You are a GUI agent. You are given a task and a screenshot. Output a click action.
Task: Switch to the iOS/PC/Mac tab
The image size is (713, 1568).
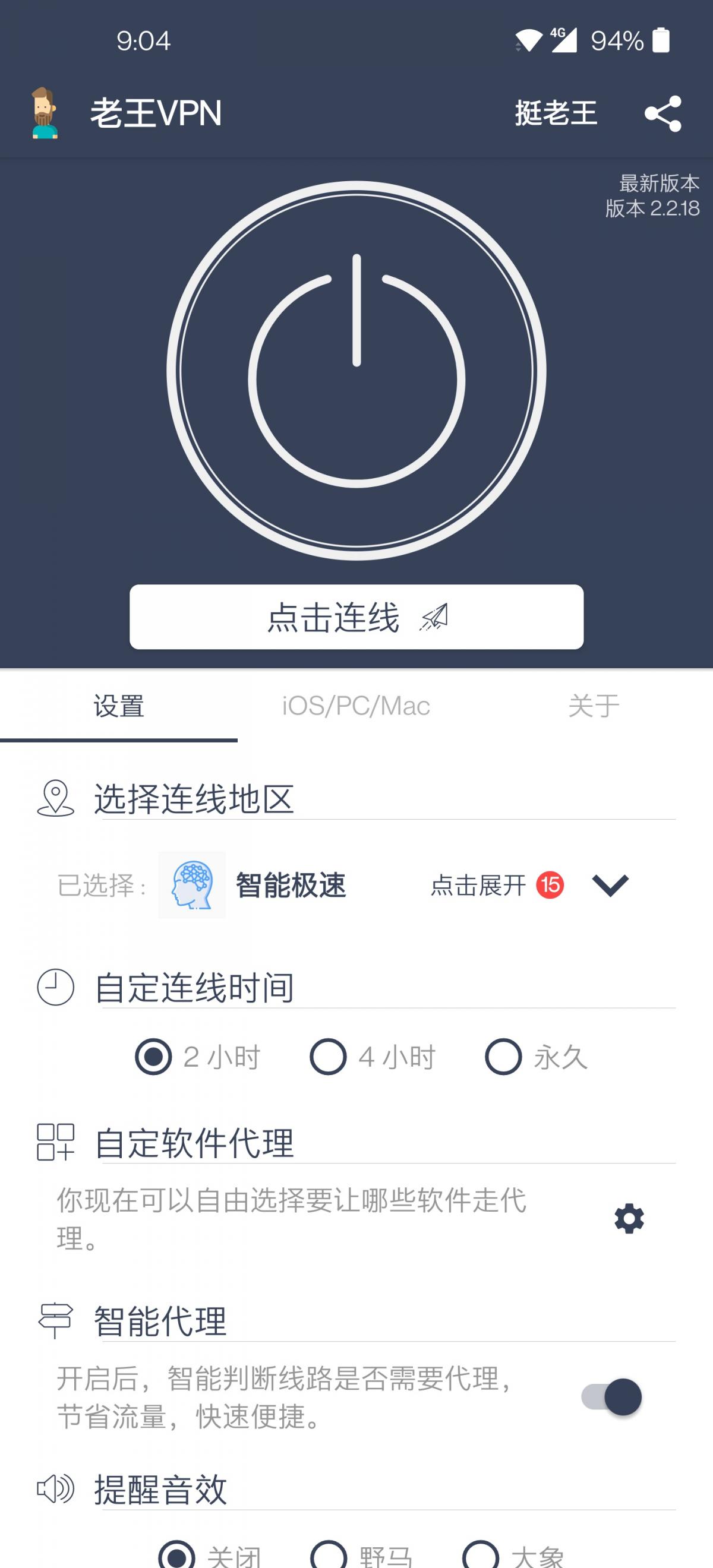pos(356,706)
